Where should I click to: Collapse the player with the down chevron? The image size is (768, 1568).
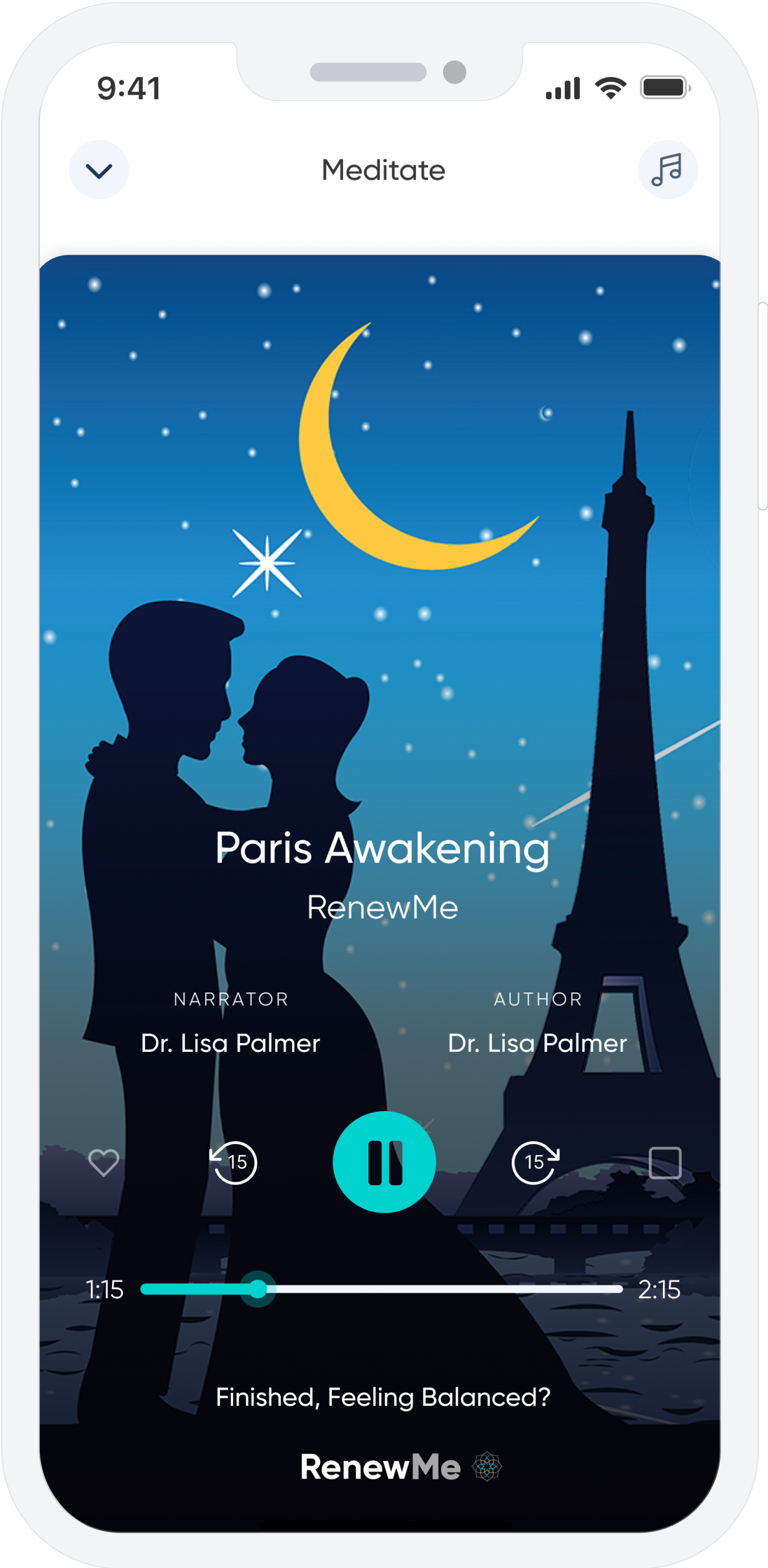[x=99, y=170]
